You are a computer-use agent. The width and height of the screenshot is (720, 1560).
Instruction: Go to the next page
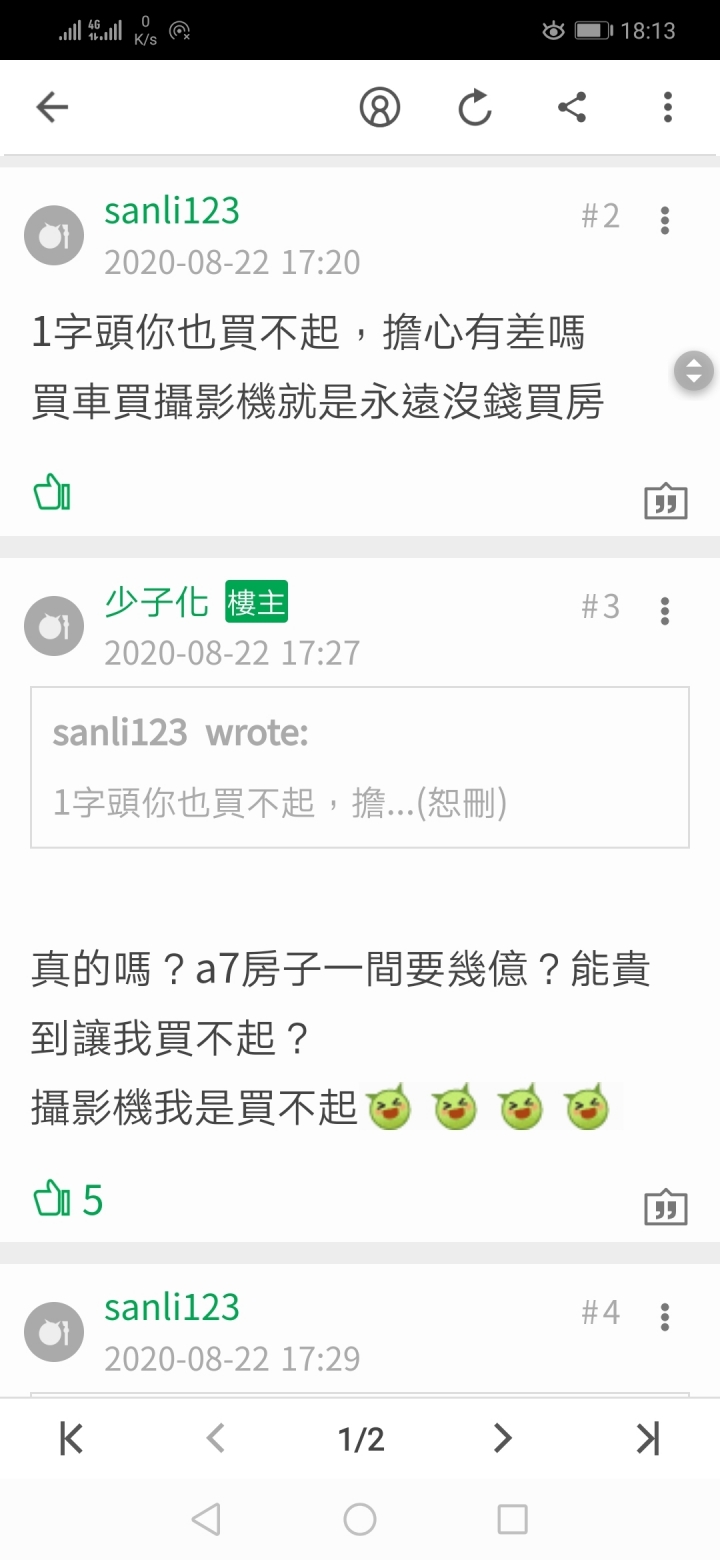click(503, 1439)
